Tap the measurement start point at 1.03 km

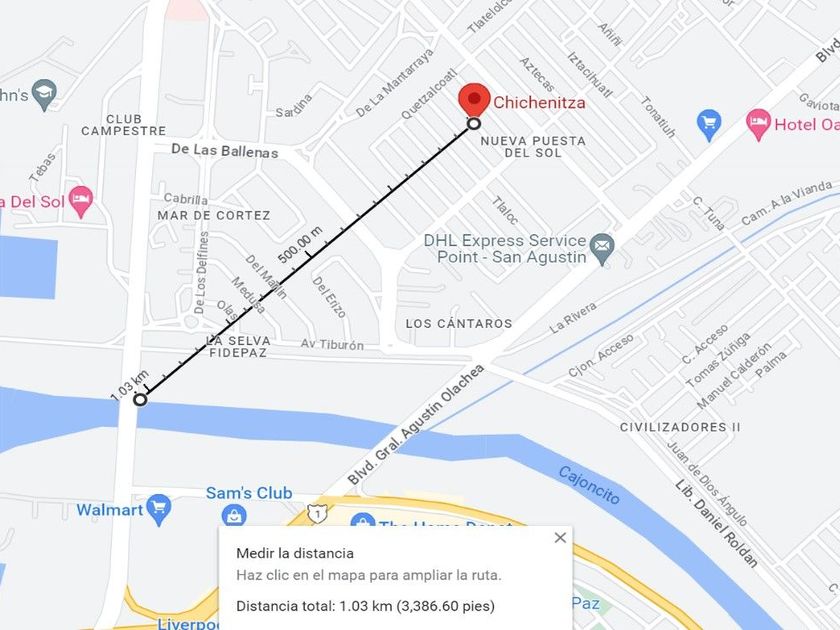(140, 400)
